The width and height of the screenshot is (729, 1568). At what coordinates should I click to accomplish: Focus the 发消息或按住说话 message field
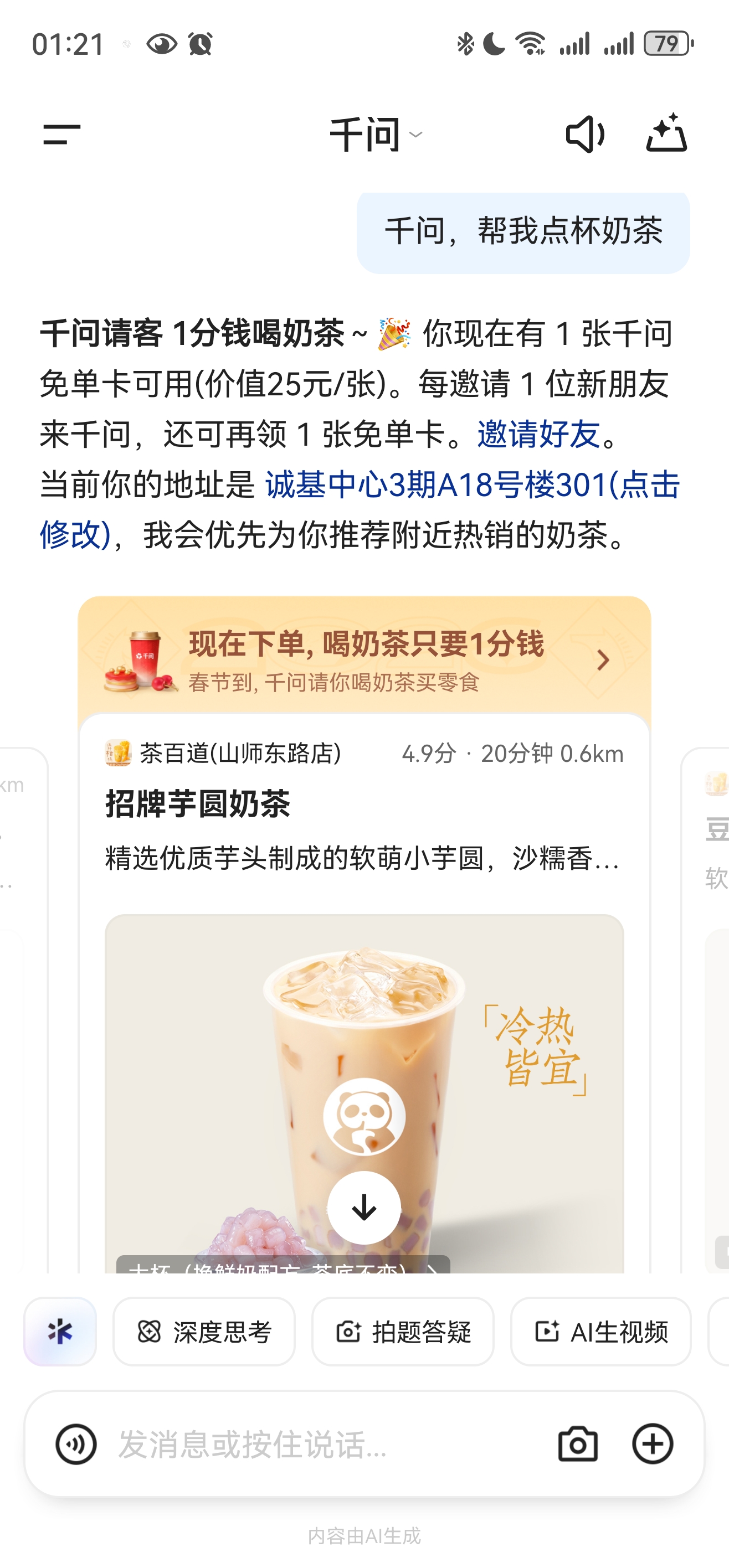[323, 1444]
